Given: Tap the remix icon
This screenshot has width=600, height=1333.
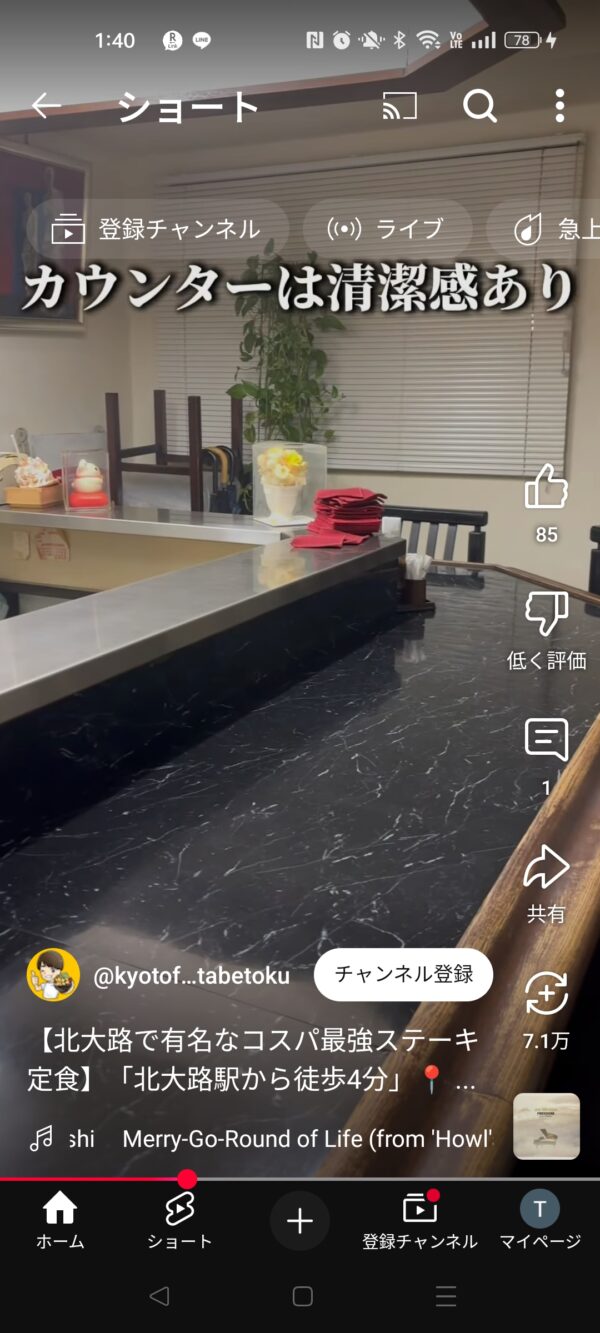Looking at the screenshot, I should click(x=546, y=995).
